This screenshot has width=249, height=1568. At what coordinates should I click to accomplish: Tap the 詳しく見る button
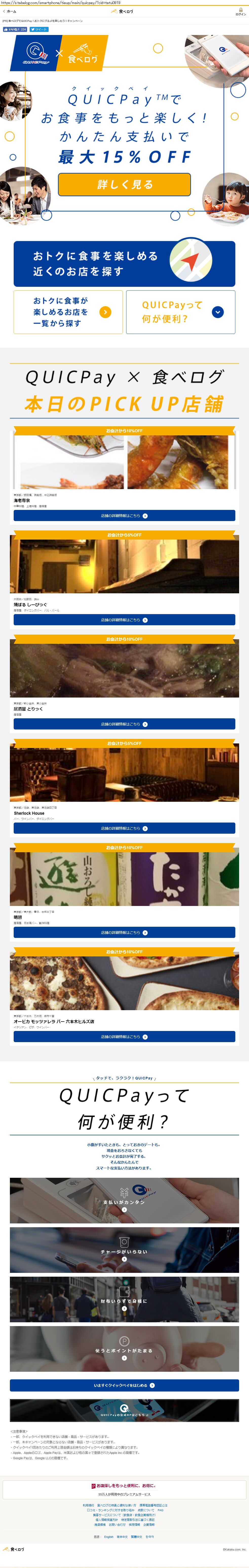(x=124, y=184)
